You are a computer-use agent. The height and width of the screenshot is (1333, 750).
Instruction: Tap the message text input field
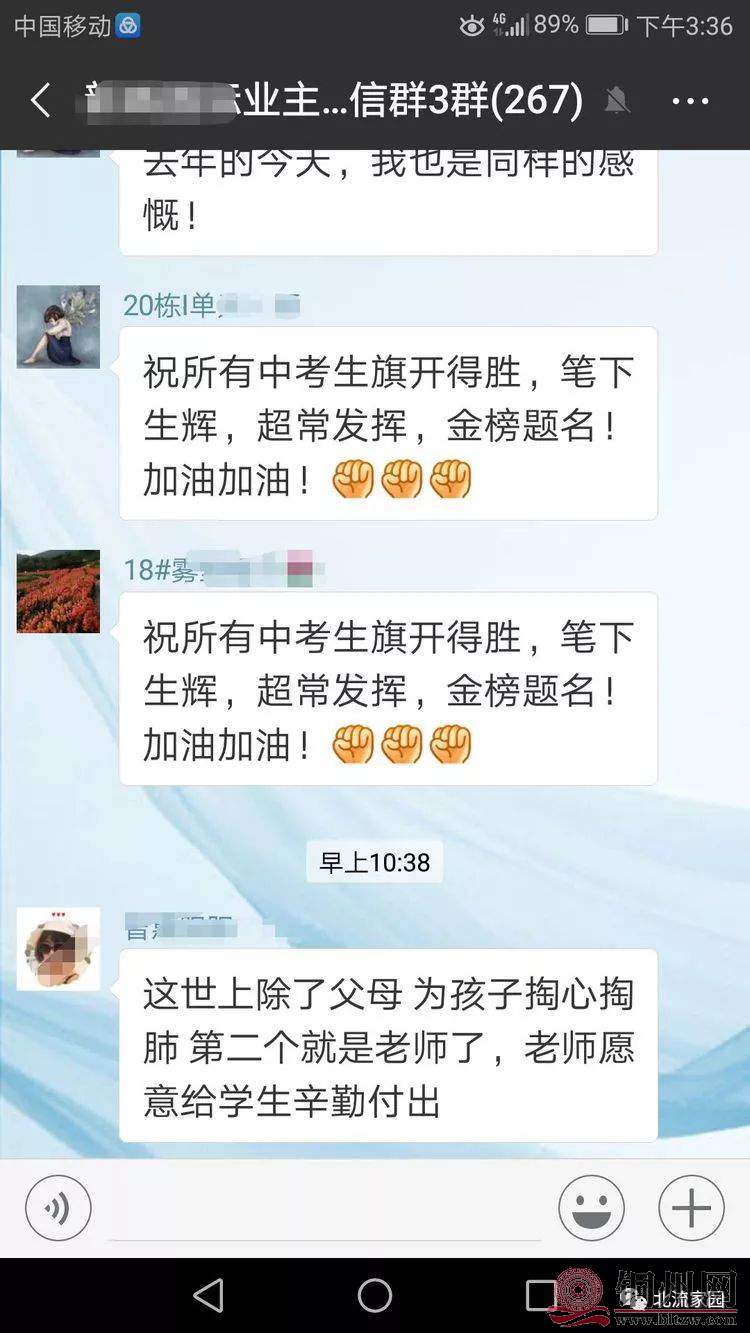325,1209
